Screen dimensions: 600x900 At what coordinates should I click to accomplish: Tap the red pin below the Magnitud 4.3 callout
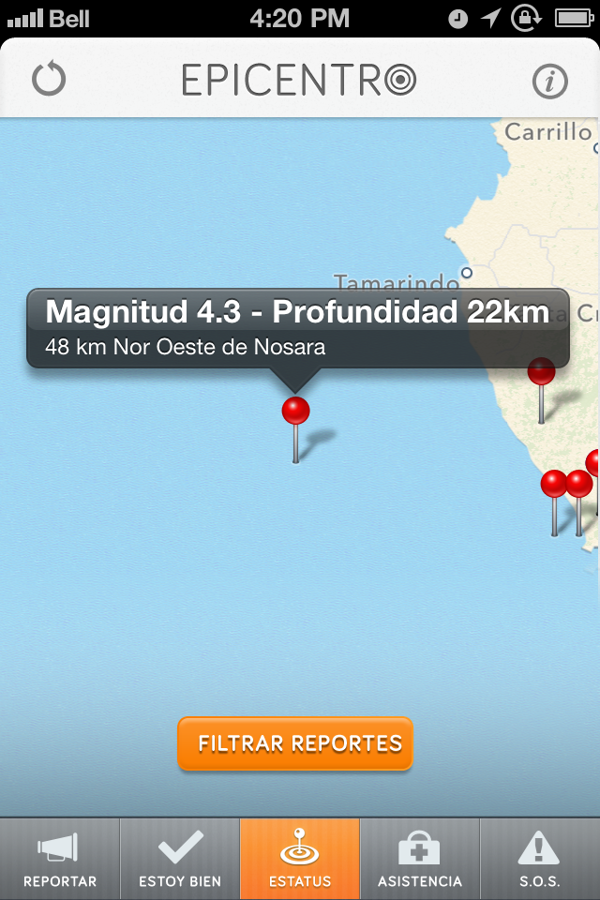point(296,411)
